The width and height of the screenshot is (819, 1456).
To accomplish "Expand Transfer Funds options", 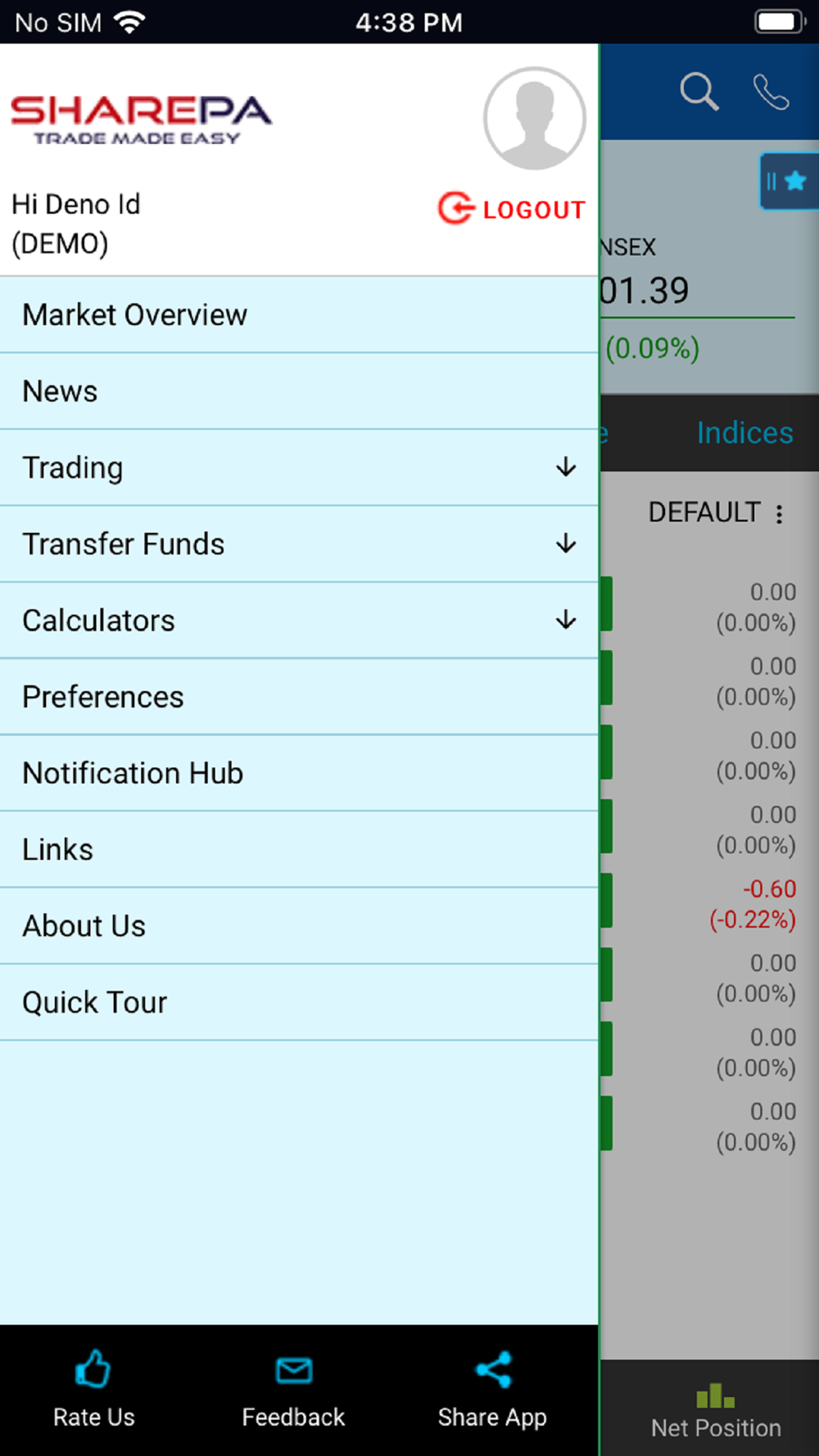I will click(x=299, y=545).
